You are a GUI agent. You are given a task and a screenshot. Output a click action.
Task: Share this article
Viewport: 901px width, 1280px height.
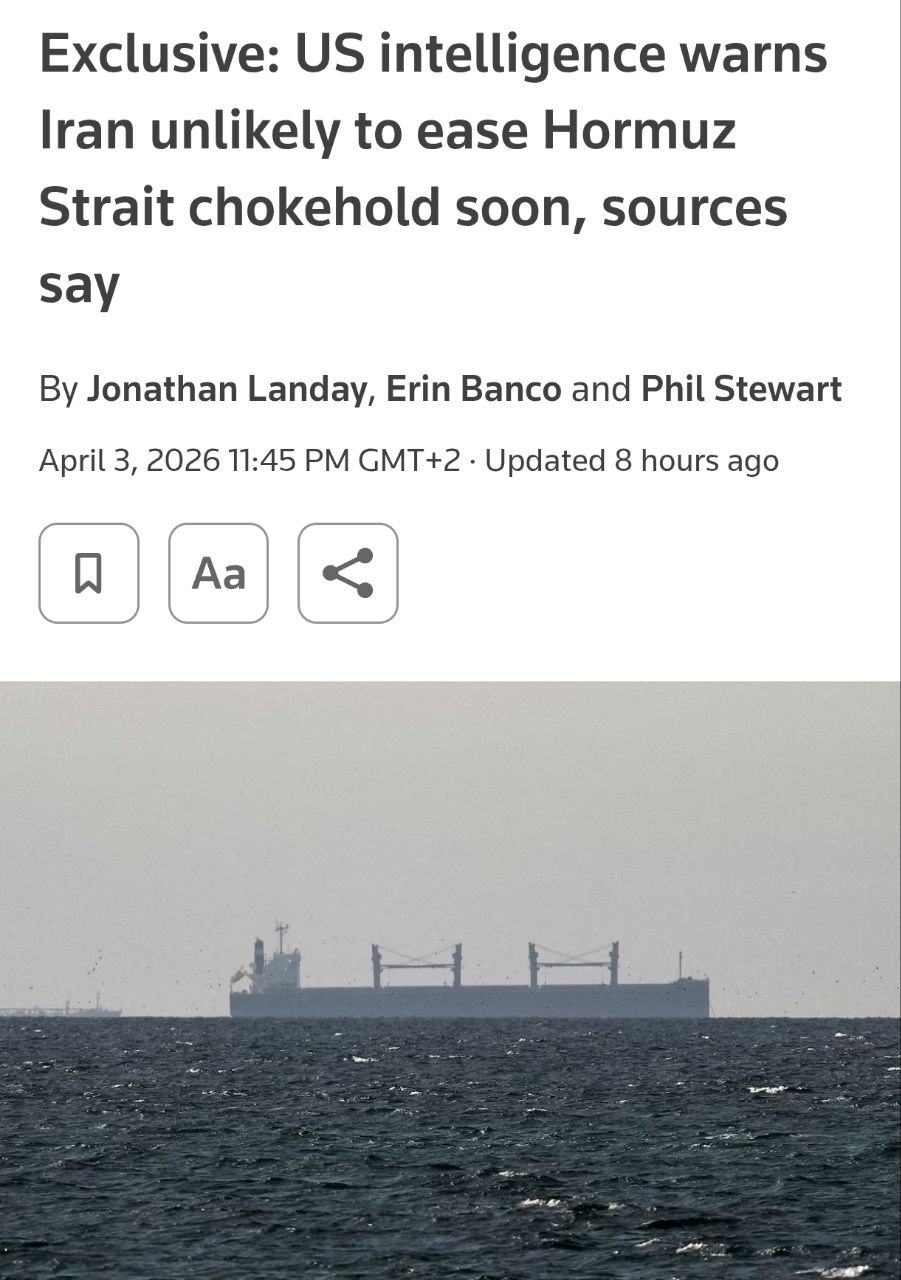(x=347, y=573)
